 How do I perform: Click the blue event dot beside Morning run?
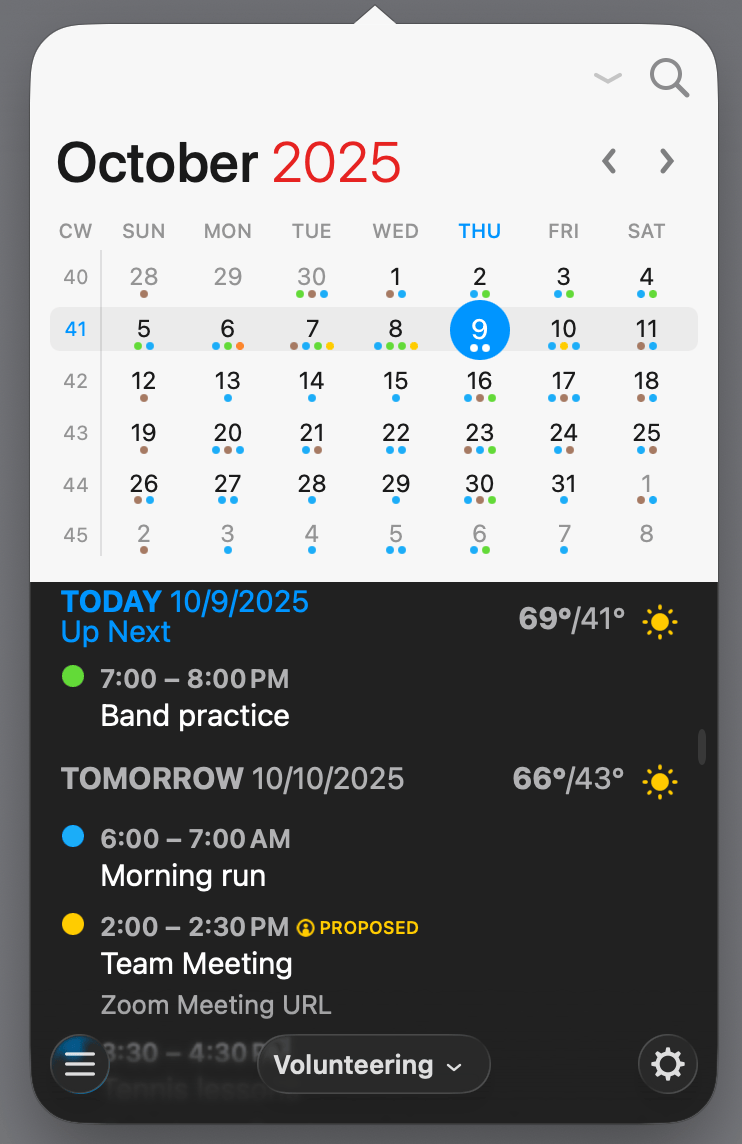[x=72, y=836]
